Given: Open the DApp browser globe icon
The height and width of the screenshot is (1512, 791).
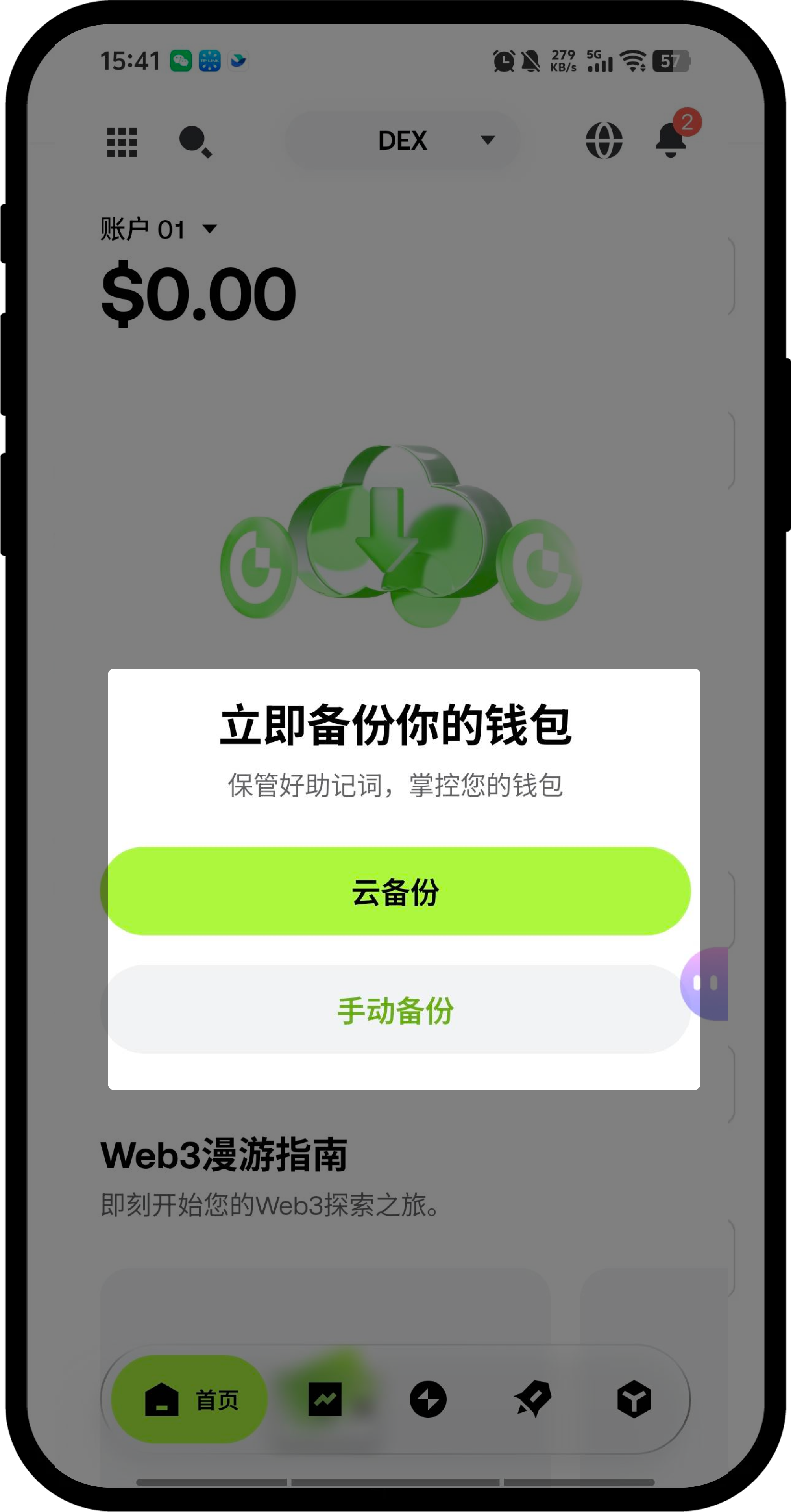Looking at the screenshot, I should tap(604, 141).
